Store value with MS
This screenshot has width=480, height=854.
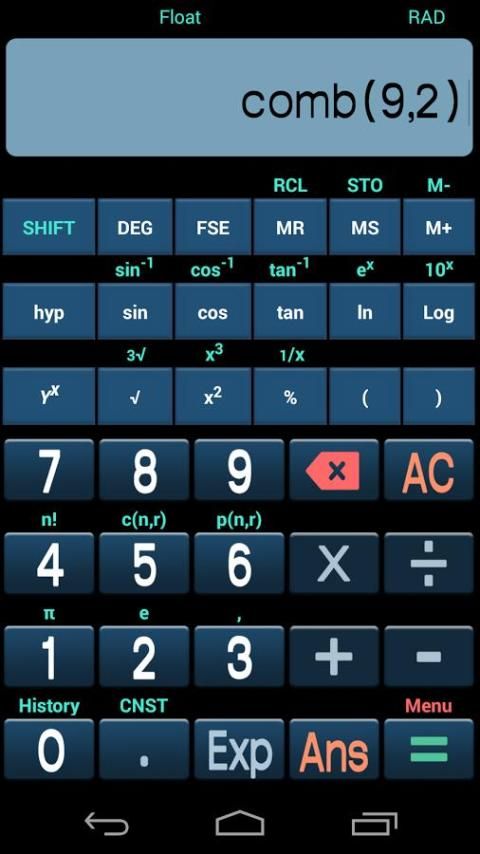pos(364,227)
